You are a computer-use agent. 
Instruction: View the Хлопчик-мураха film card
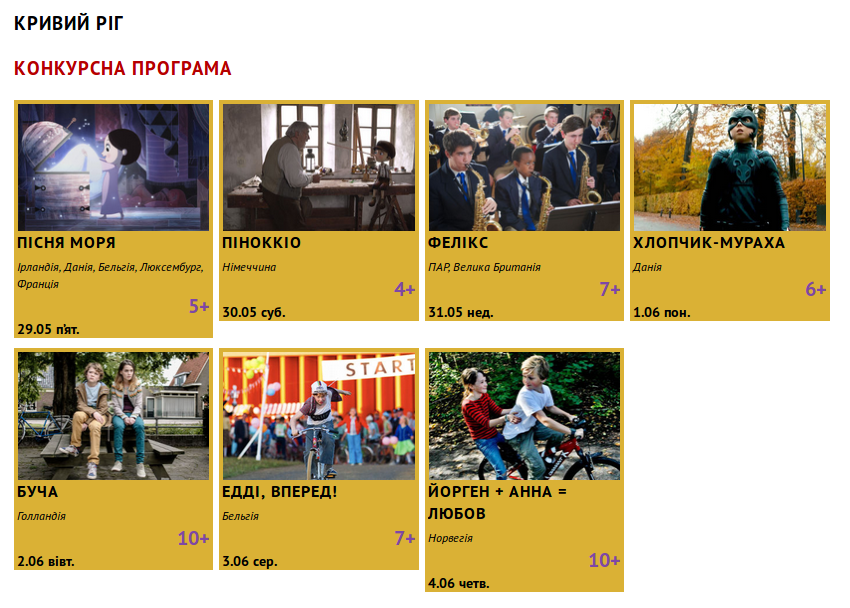(x=730, y=168)
